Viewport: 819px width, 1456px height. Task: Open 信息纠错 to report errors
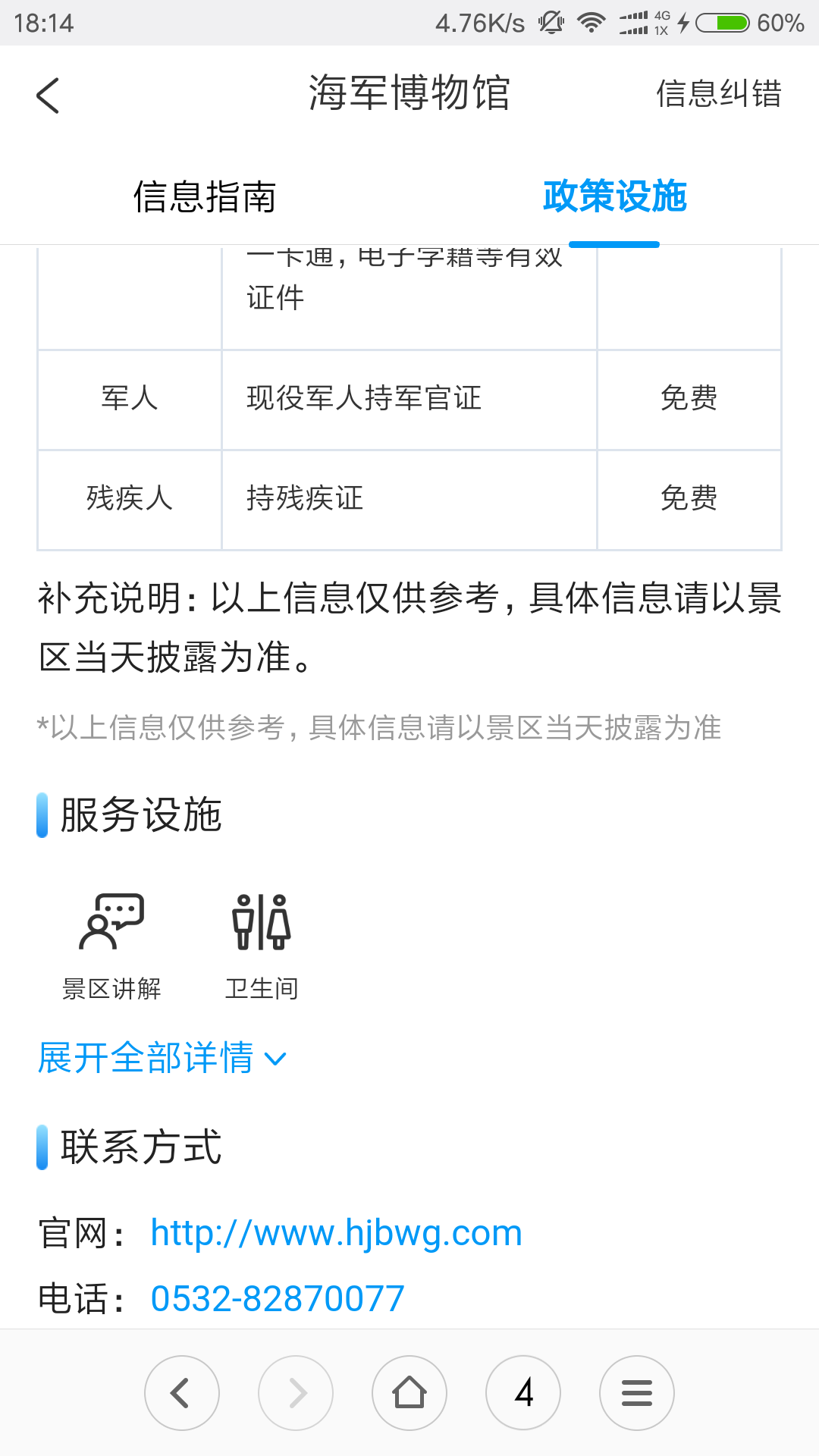pyautogui.click(x=718, y=93)
